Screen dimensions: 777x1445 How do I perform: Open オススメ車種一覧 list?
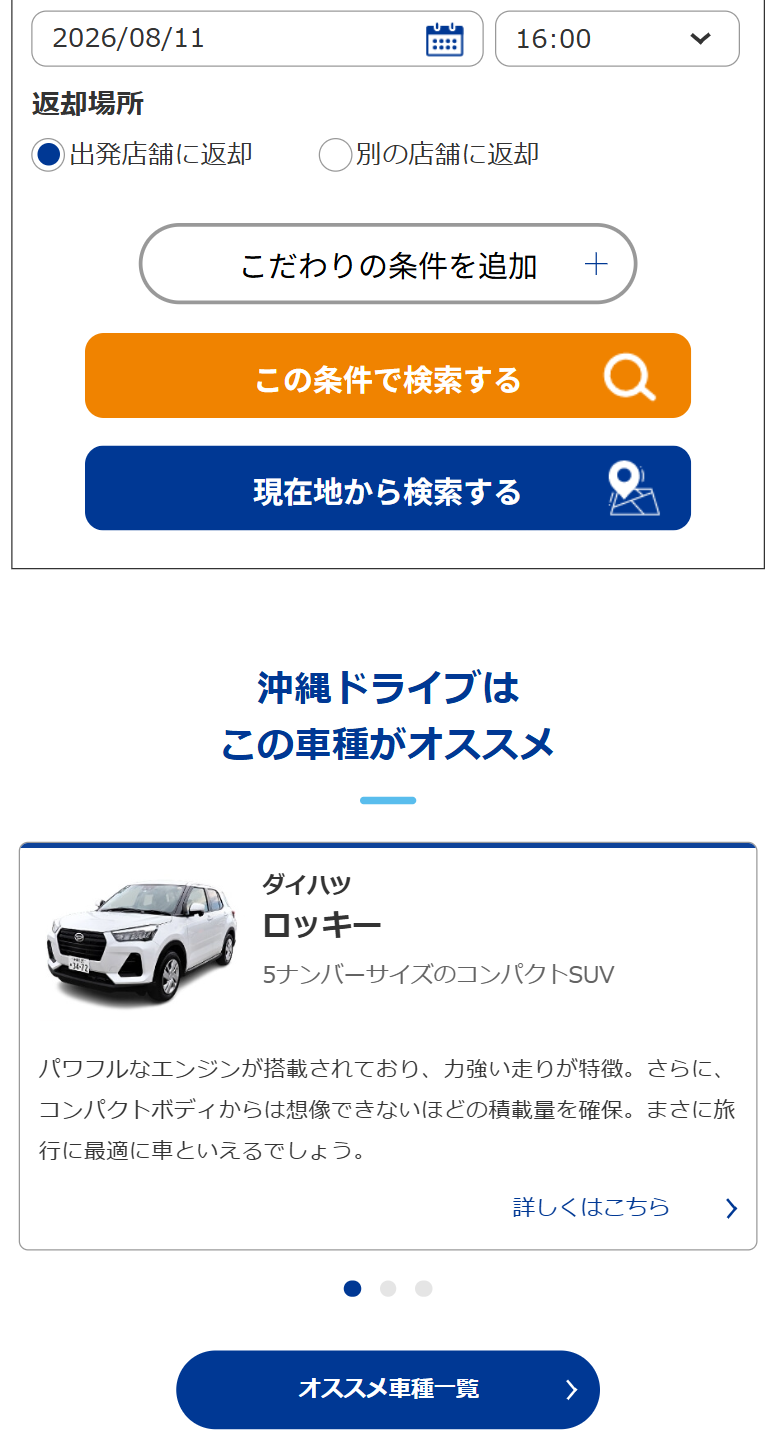388,1389
